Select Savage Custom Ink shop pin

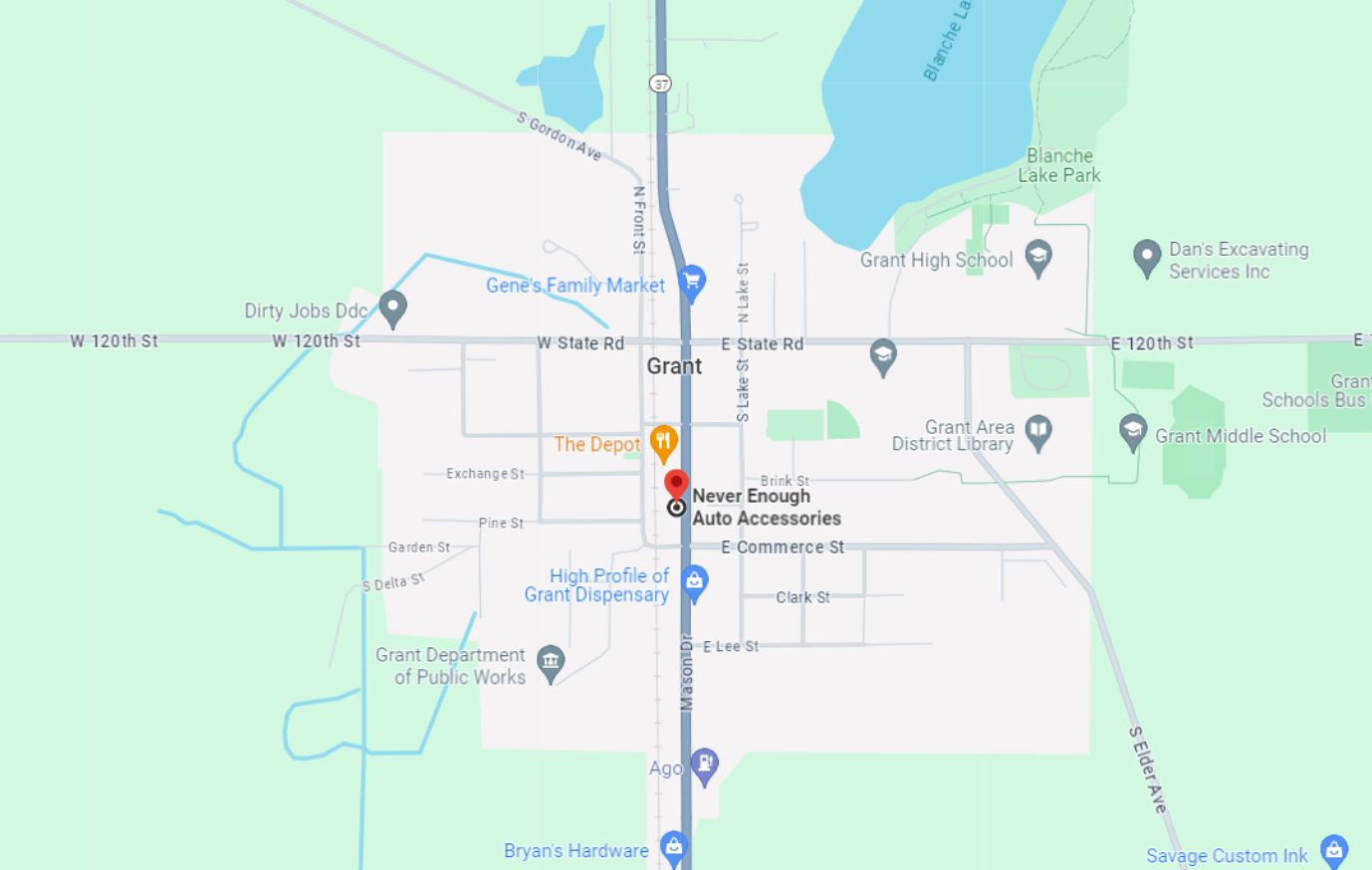1334,851
